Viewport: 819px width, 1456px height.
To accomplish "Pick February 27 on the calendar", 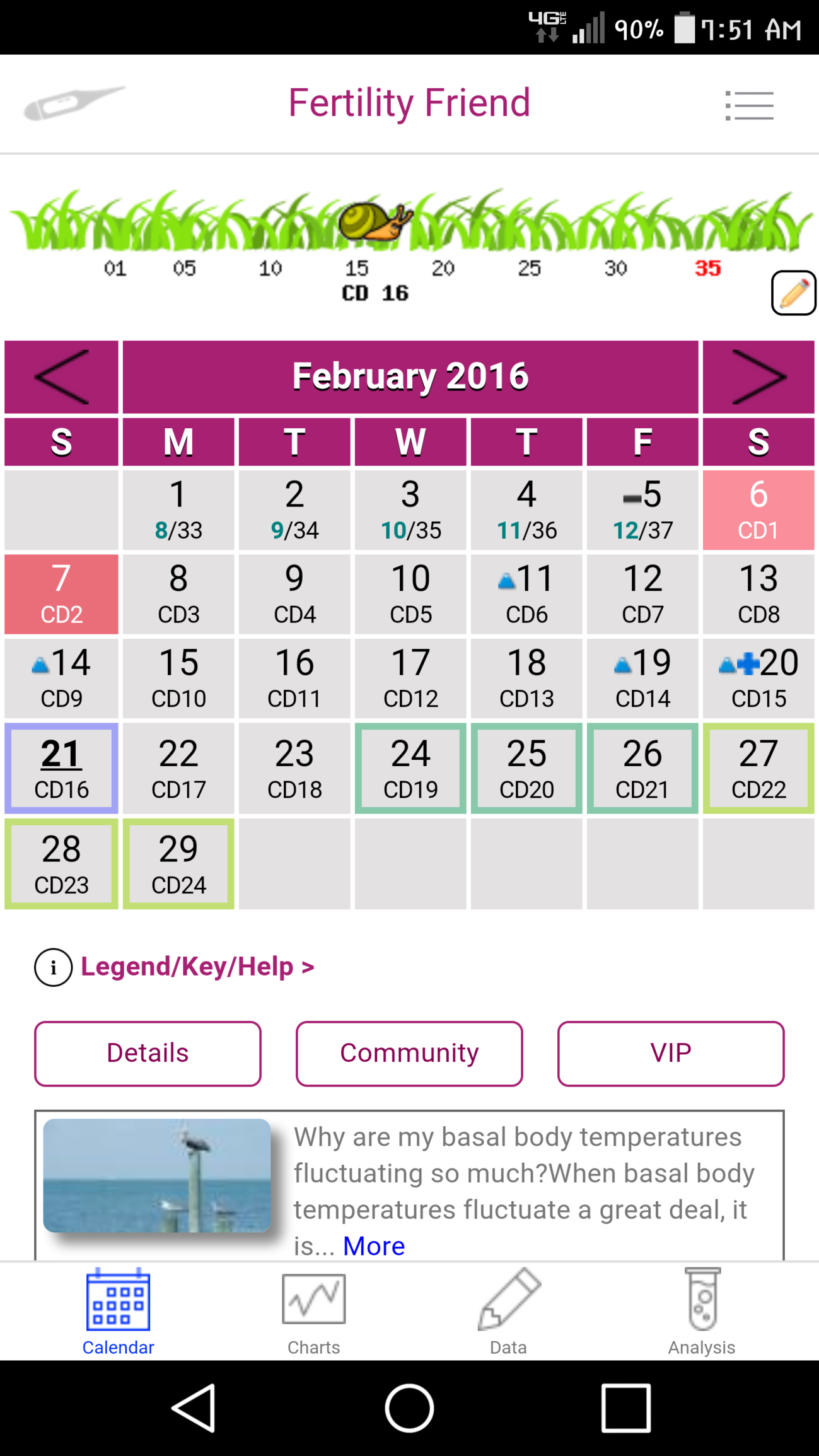I will [758, 768].
